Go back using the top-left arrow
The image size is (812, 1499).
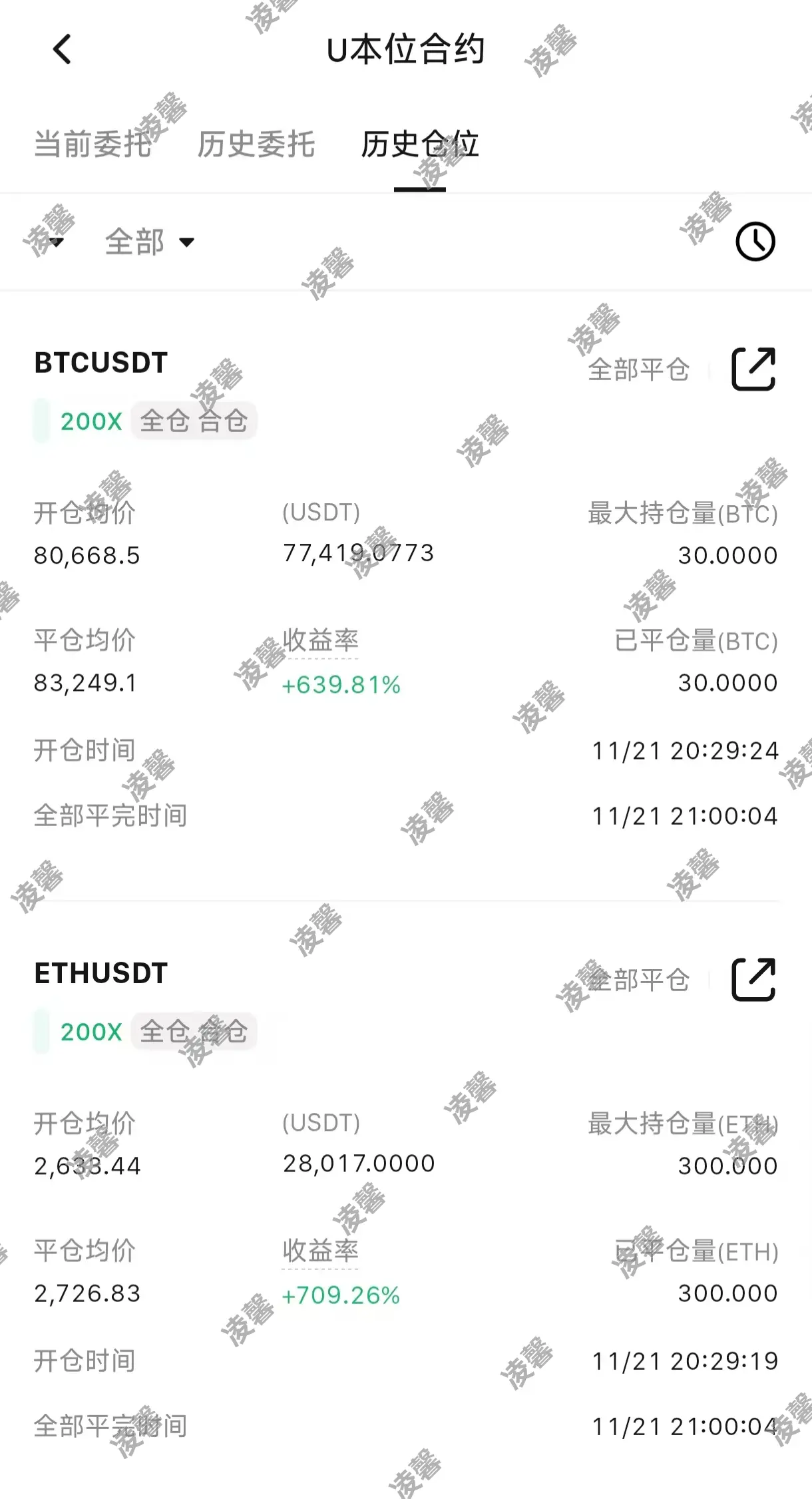coord(62,49)
